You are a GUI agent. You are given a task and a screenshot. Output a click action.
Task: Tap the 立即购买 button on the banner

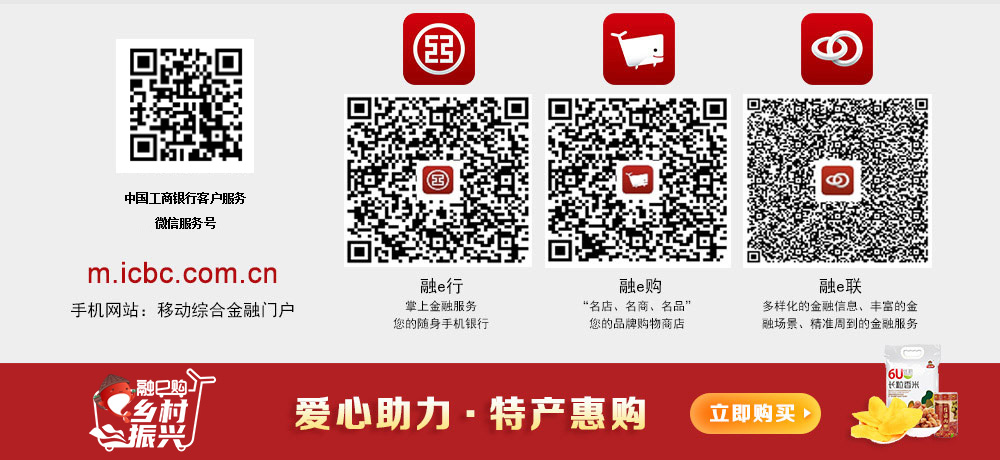[755, 413]
